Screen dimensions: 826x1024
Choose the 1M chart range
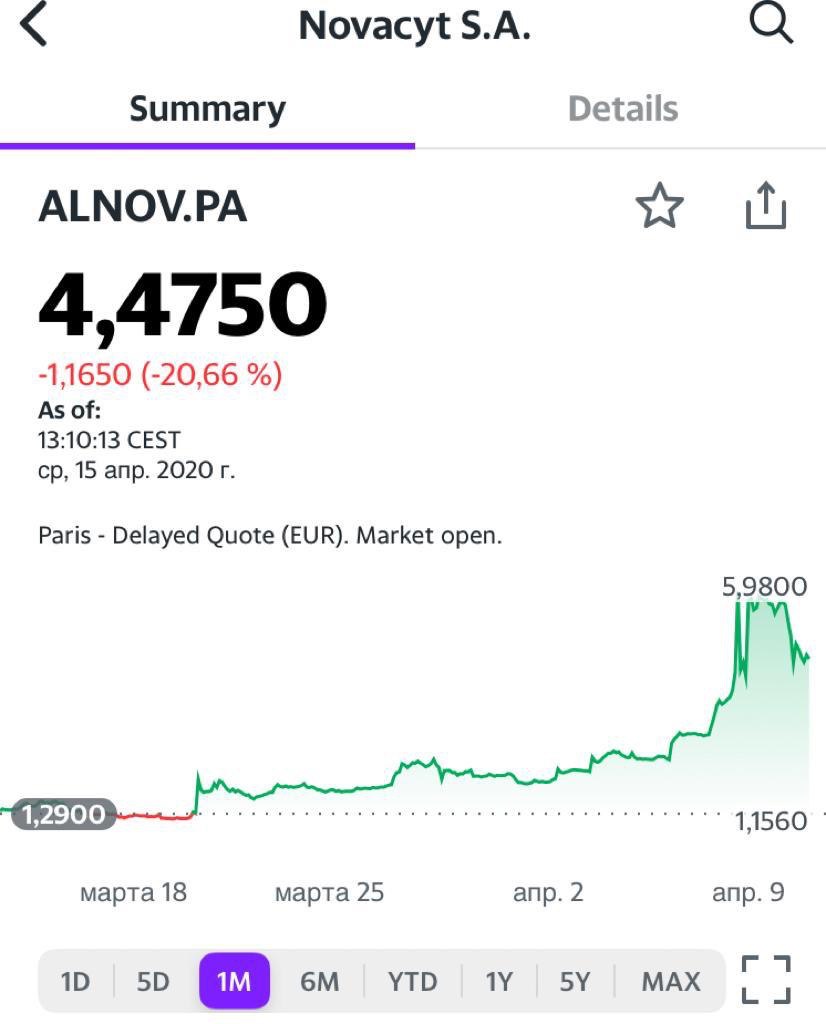tap(234, 982)
